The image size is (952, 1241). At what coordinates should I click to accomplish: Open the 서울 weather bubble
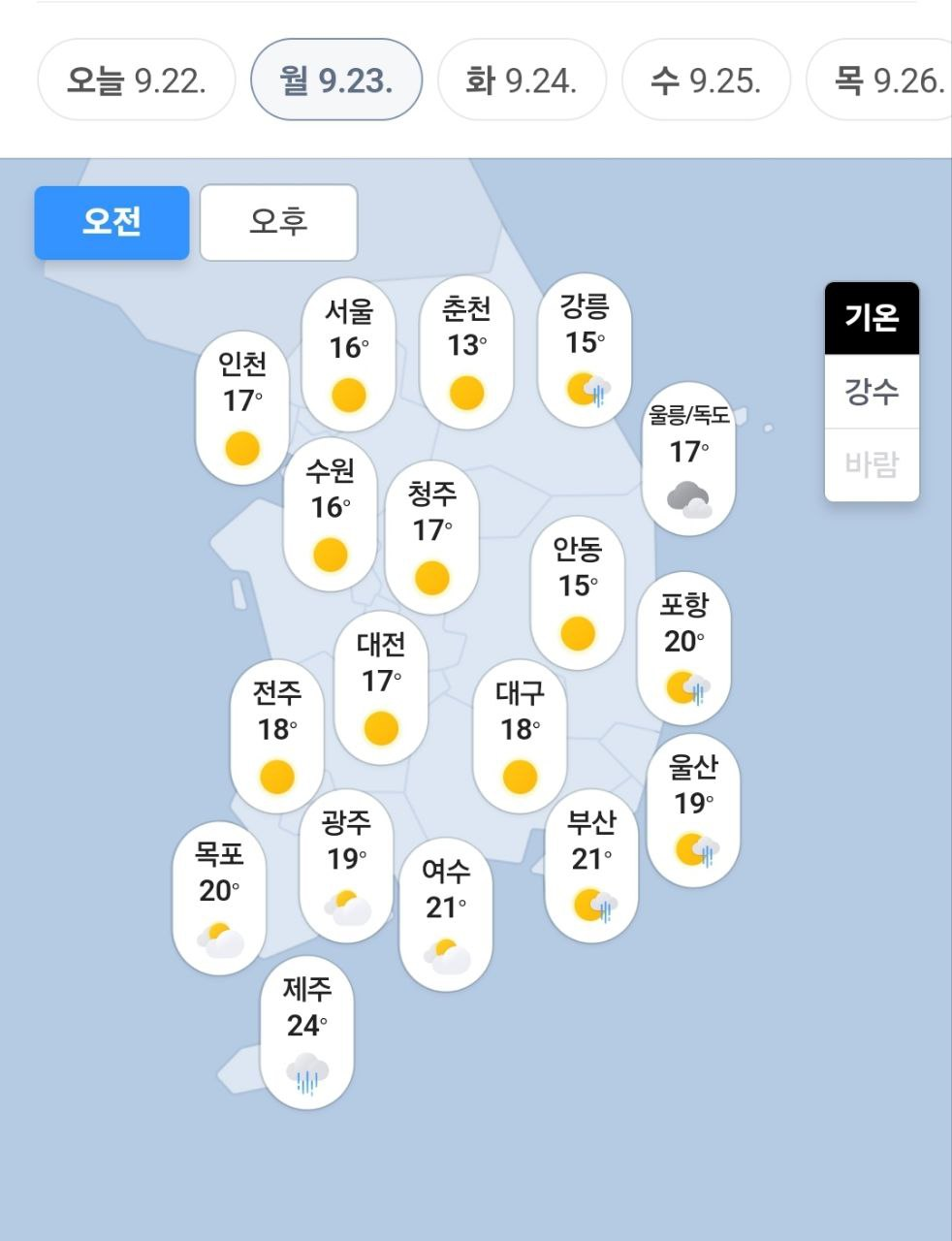point(348,355)
